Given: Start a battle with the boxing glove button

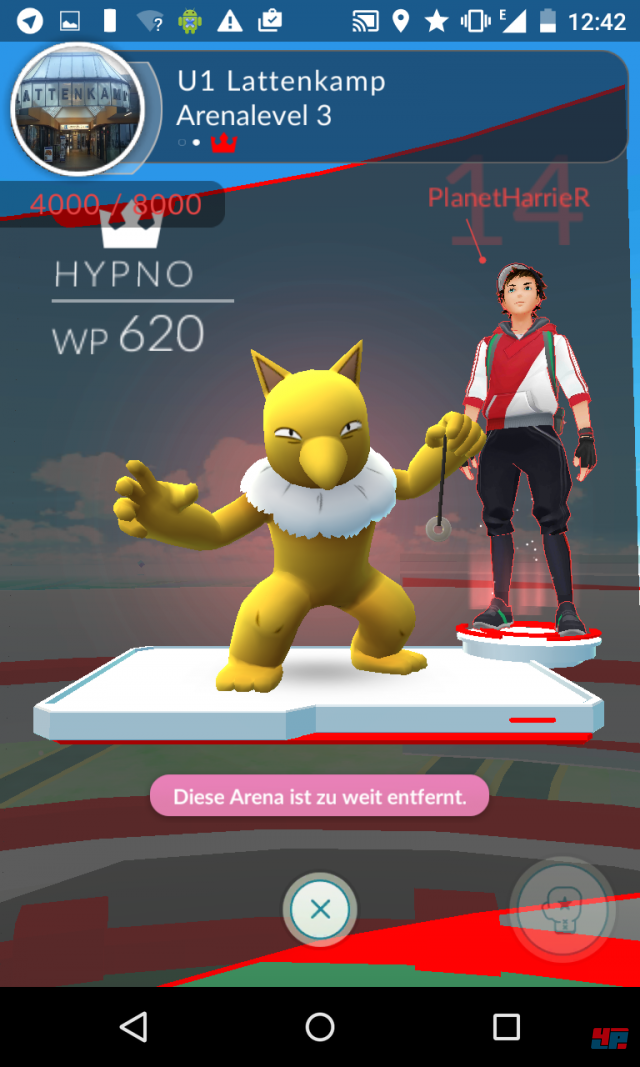Looking at the screenshot, I should point(561,908).
